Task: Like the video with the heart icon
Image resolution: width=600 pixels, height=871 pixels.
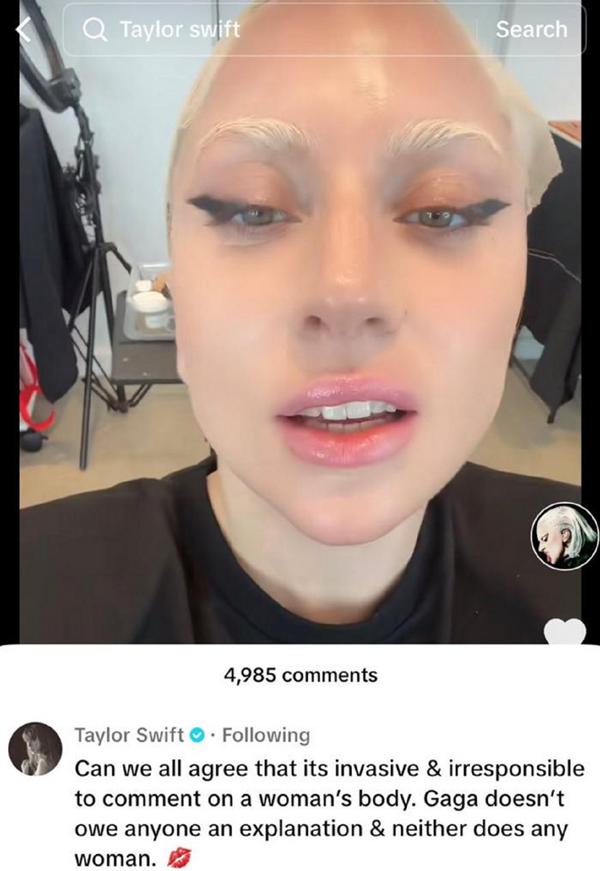Action: pos(565,632)
